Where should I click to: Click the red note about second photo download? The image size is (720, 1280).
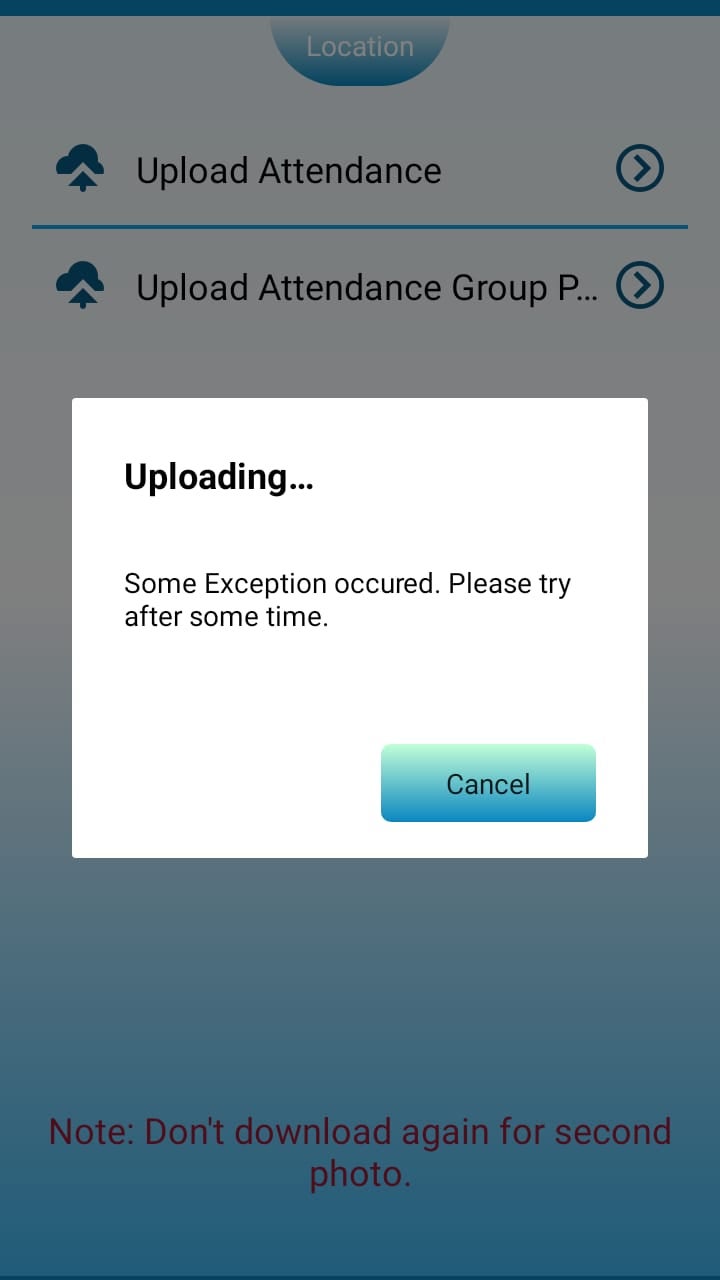[x=359, y=1152]
